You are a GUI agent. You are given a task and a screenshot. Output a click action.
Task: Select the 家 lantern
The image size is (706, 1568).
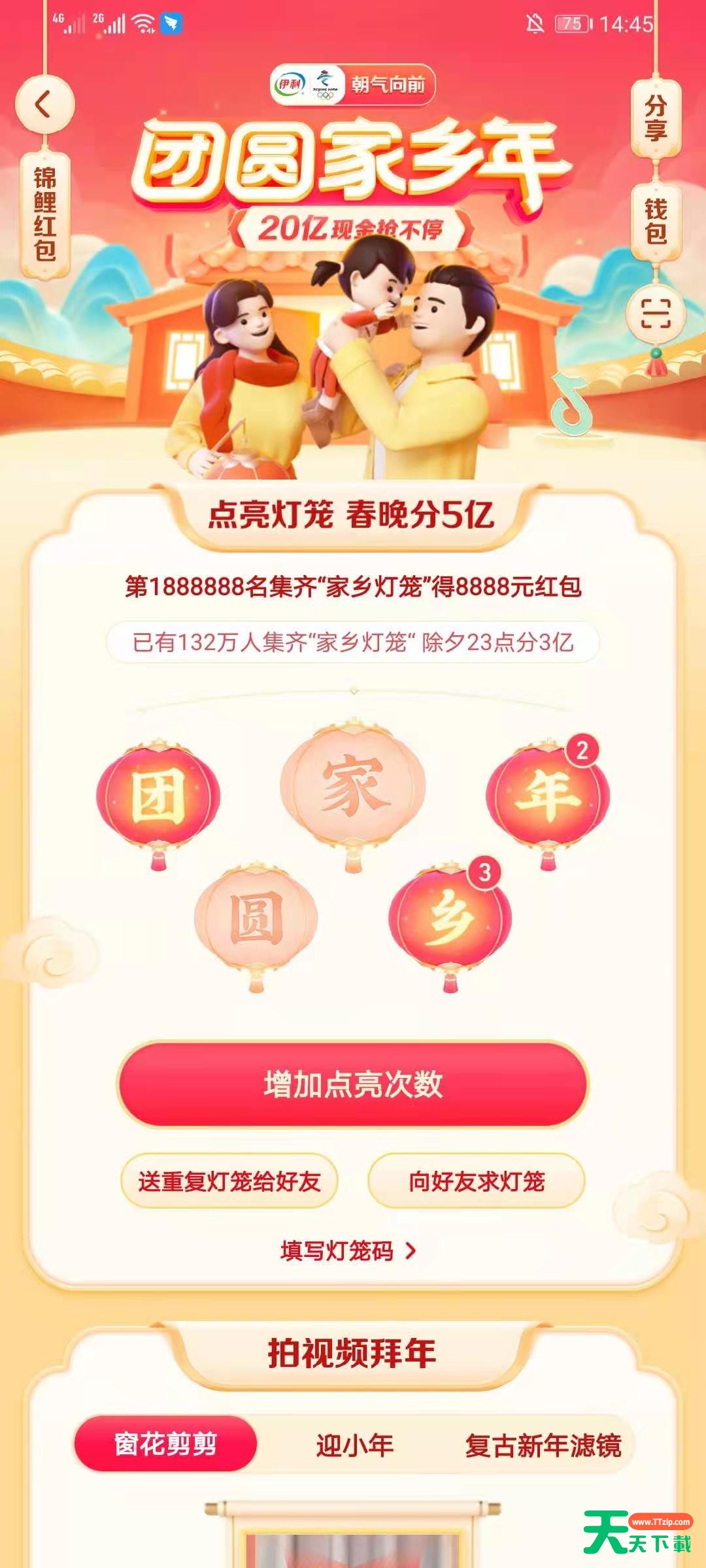click(353, 792)
